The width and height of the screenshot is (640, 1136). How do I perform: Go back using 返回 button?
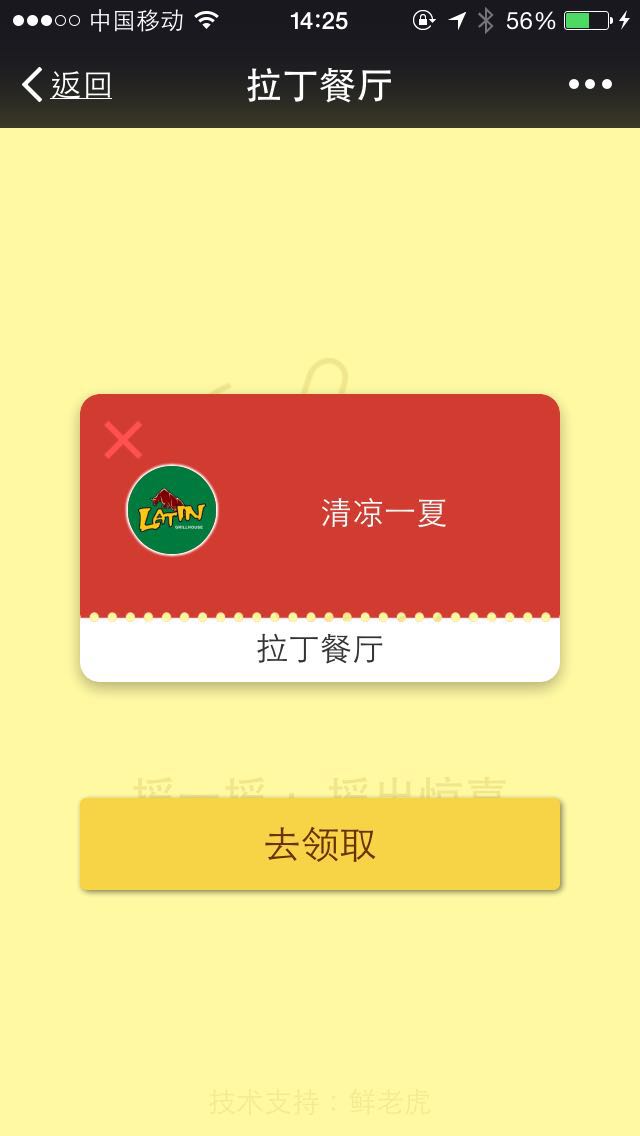(66, 86)
